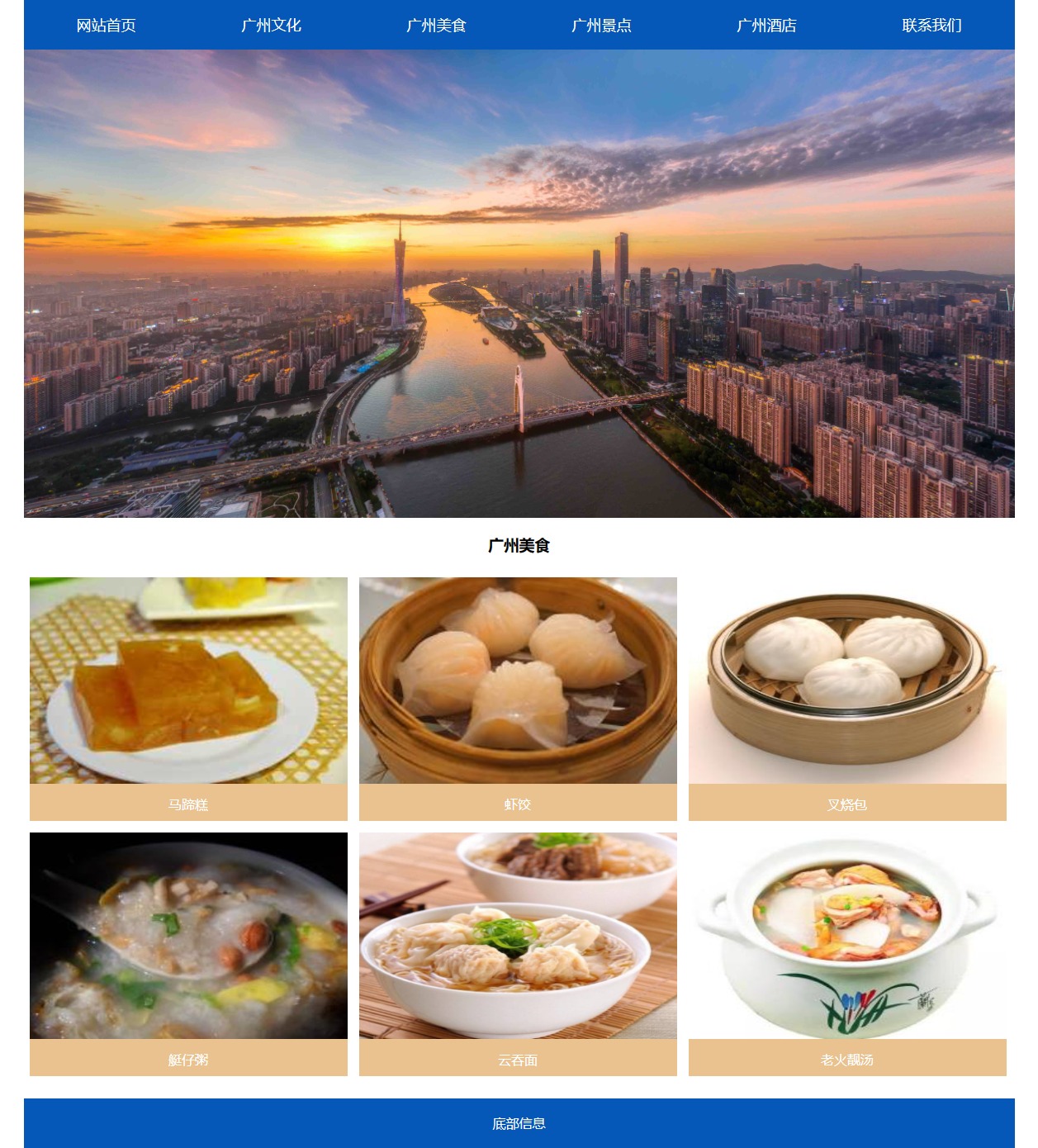The width and height of the screenshot is (1038, 1148).
Task: Select 广州酒店 nav item
Action: tap(766, 26)
